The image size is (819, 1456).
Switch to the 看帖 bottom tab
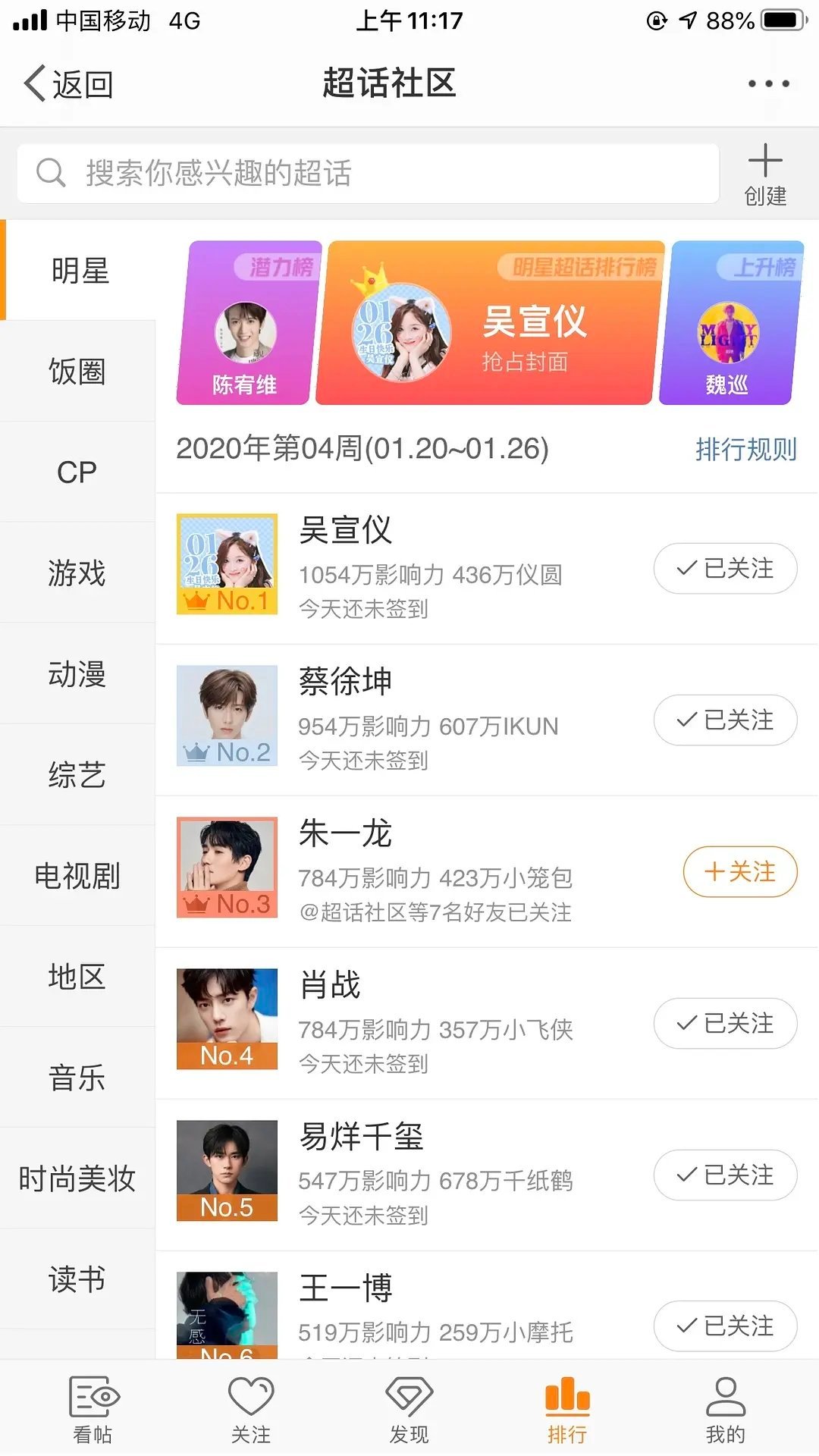point(93,1409)
